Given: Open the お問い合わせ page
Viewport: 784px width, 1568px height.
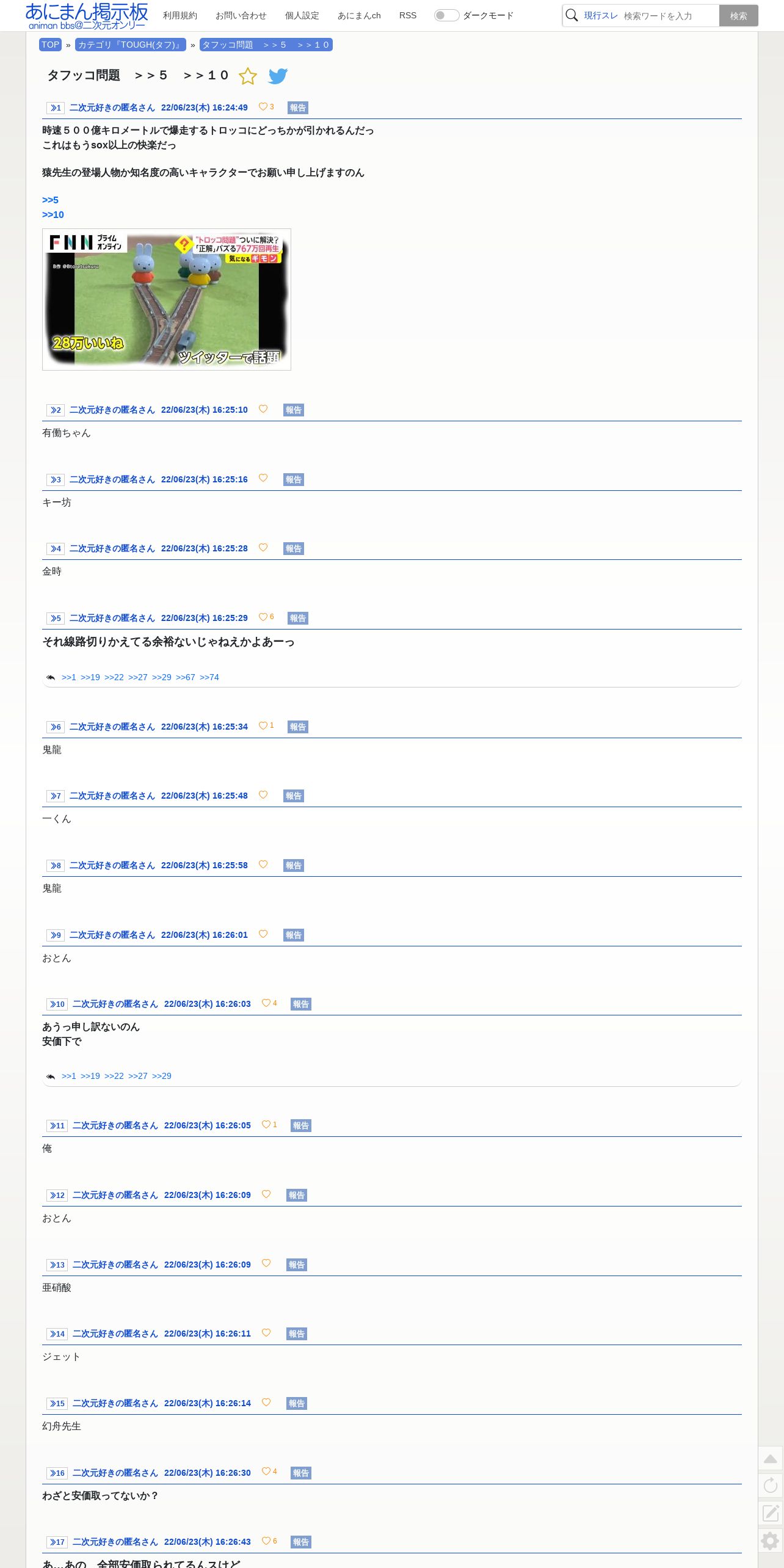Looking at the screenshot, I should click(241, 16).
